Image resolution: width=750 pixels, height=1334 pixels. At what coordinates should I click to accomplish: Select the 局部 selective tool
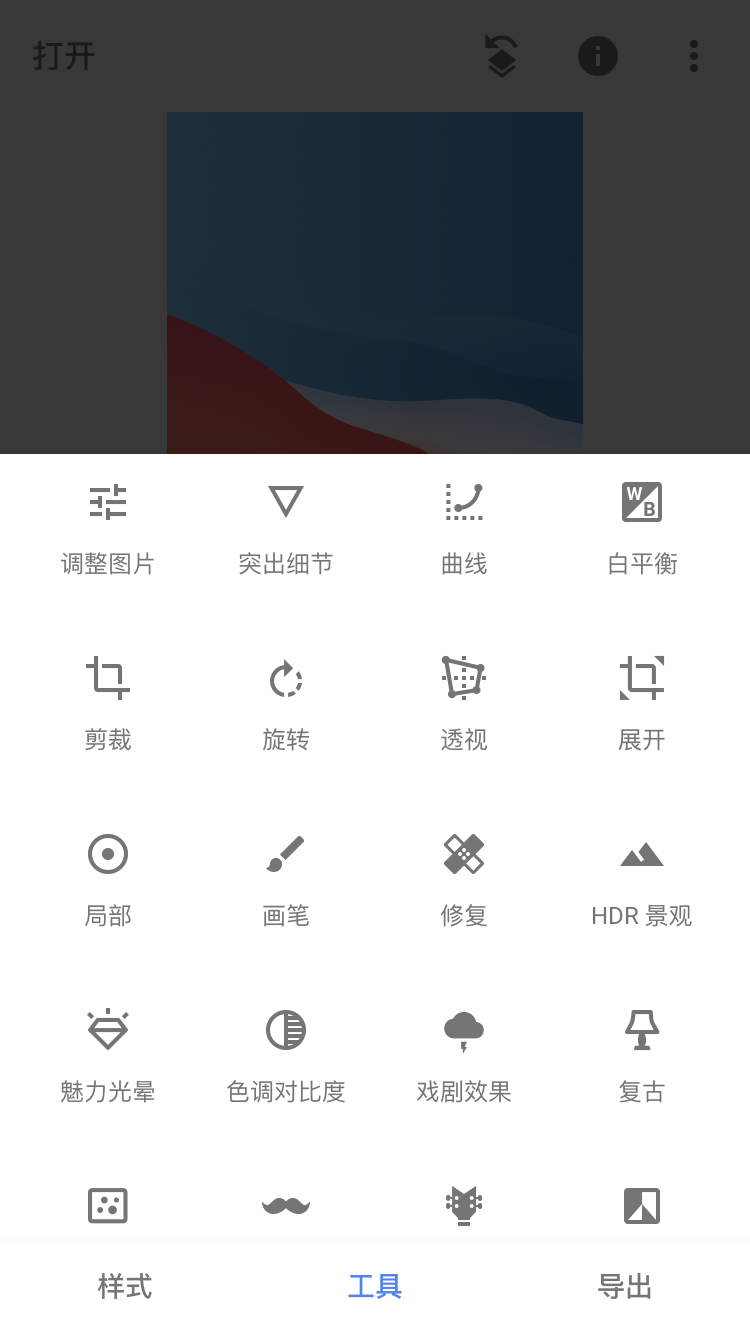108,879
